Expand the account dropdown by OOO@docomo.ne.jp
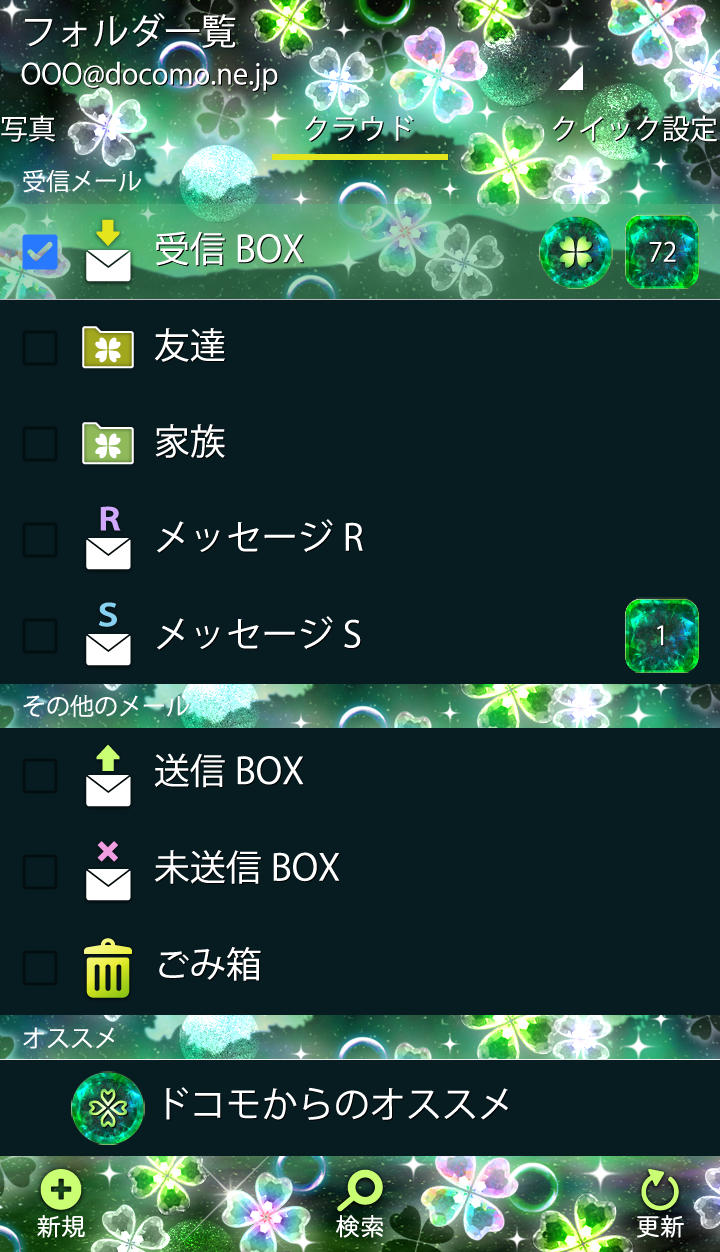The height and width of the screenshot is (1252, 720). (570, 78)
